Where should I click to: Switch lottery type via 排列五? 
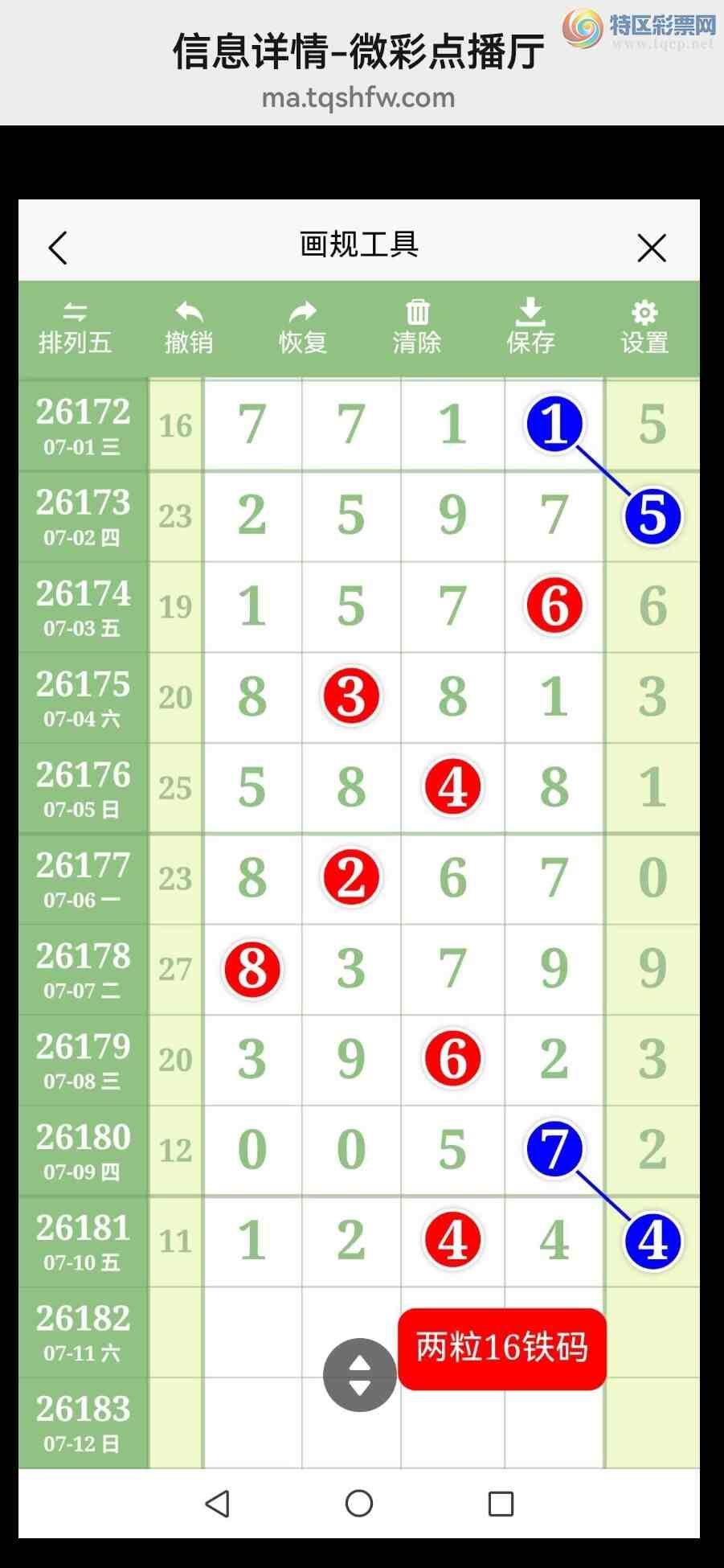point(76,329)
